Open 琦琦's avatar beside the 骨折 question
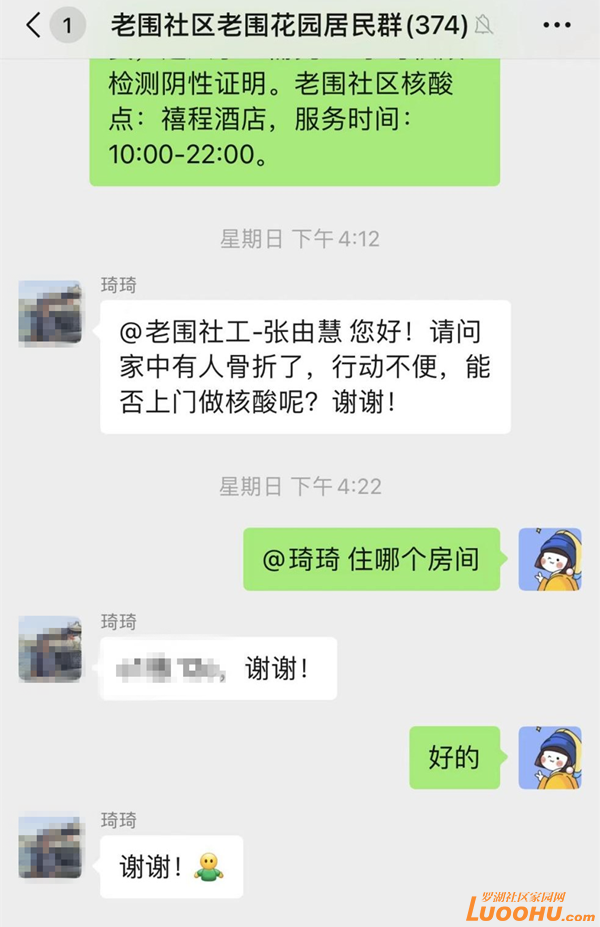Image resolution: width=600 pixels, height=927 pixels. (x=50, y=313)
